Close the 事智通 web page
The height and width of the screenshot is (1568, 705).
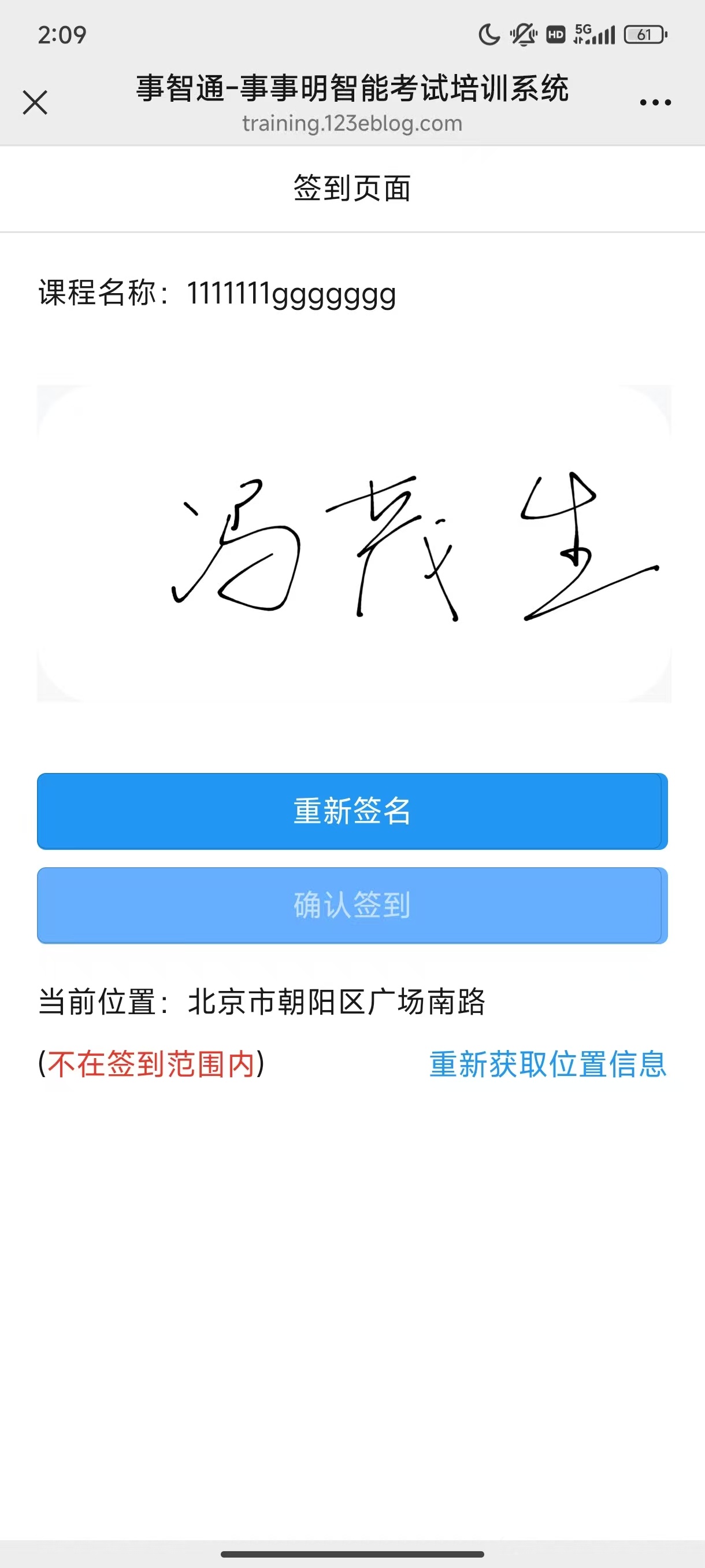[35, 102]
